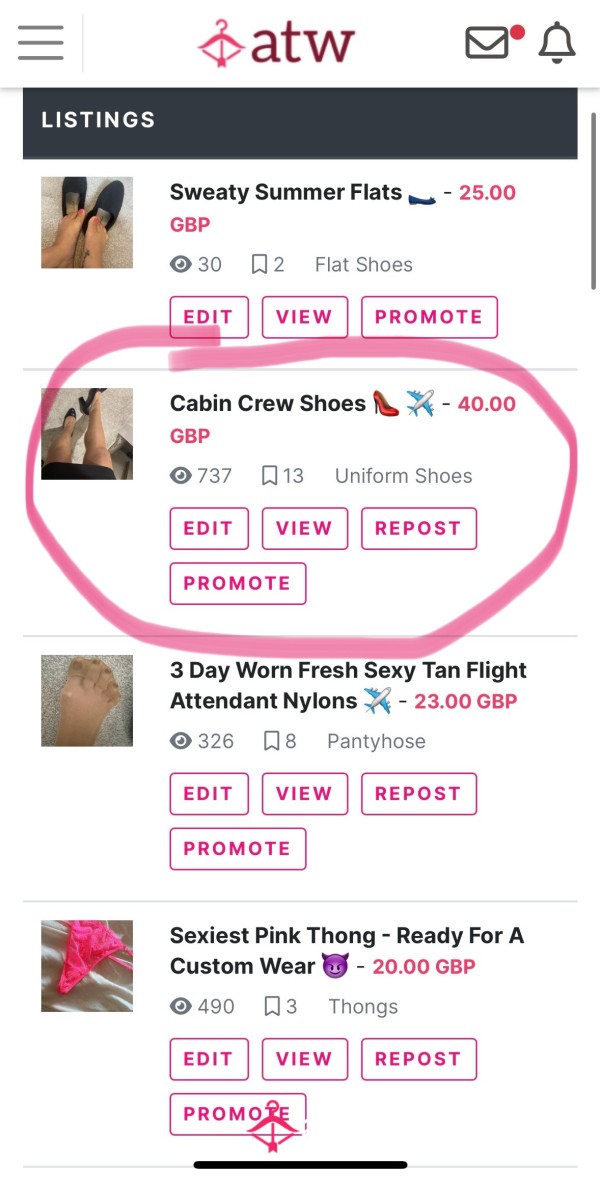The height and width of the screenshot is (1181, 600).
Task: View the Cabin Crew Shoes listing
Action: coord(305,529)
